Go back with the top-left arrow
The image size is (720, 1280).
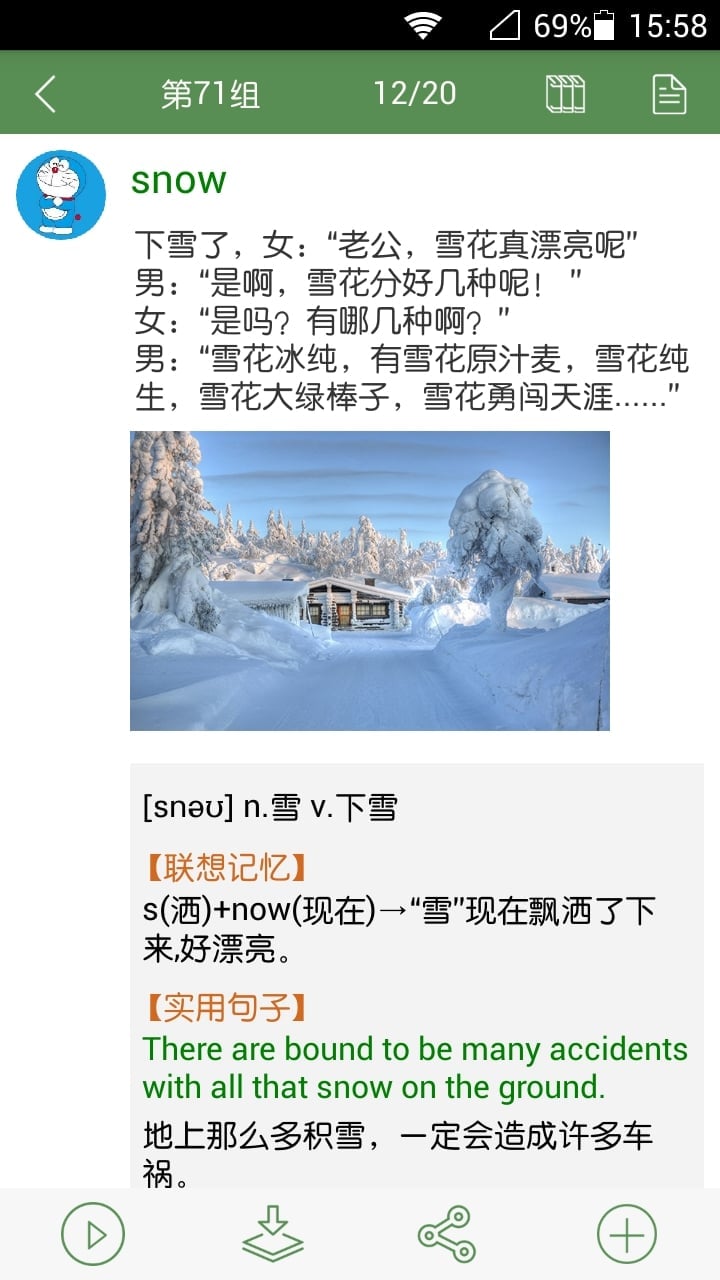coord(45,94)
